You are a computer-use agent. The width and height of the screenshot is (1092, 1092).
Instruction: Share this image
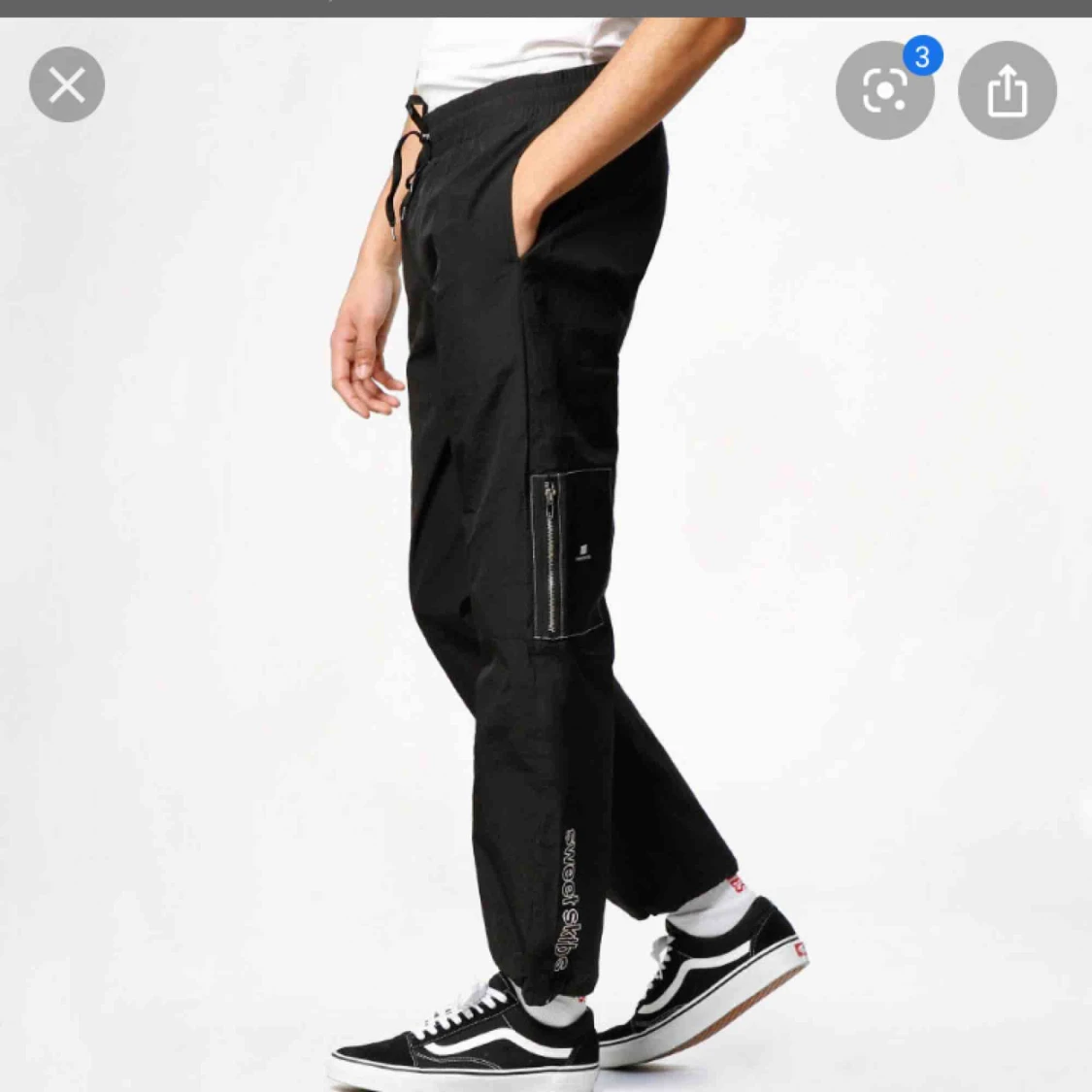pyautogui.click(x=1007, y=91)
